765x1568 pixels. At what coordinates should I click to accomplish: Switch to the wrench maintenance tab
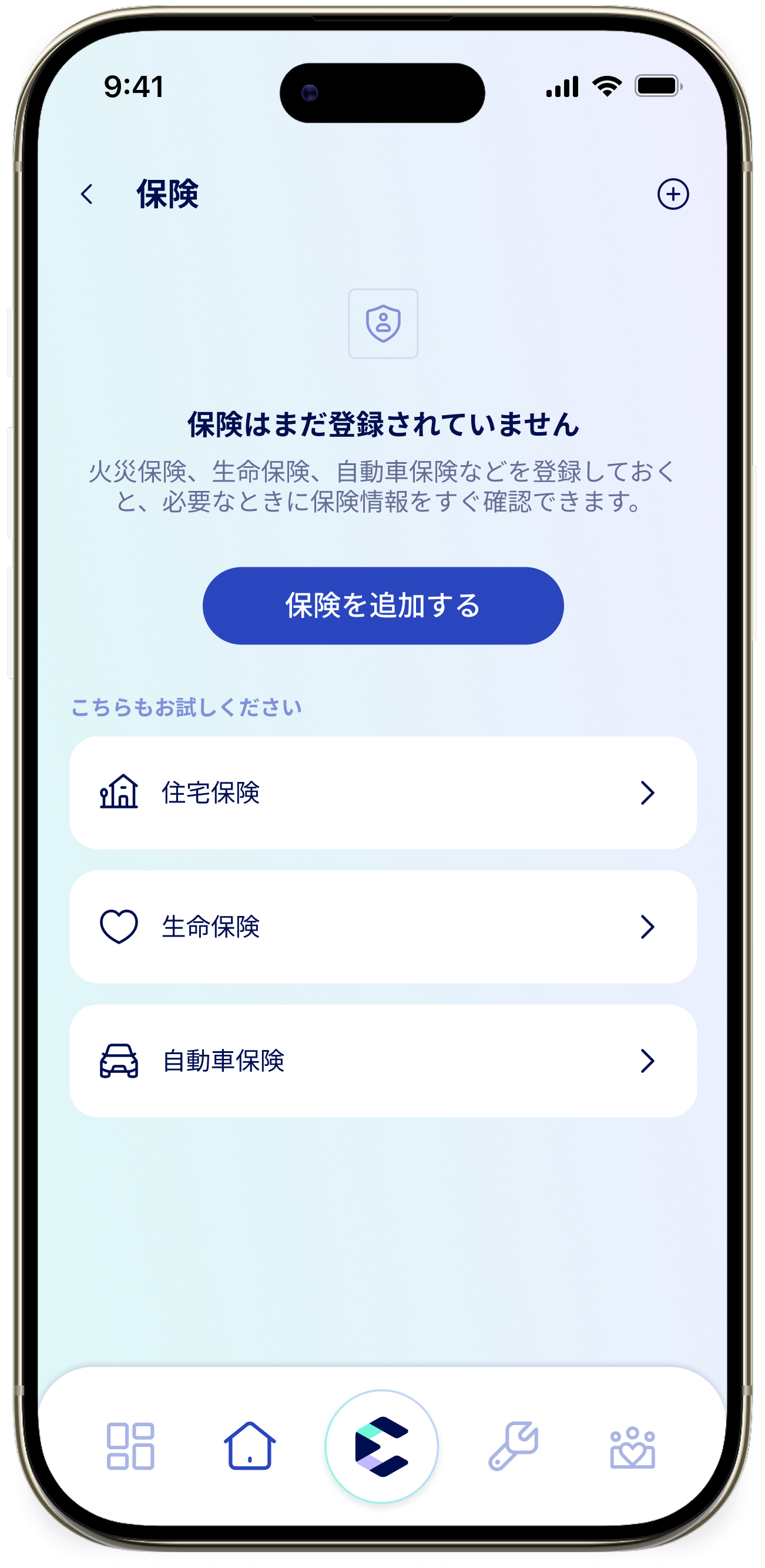514,1446
